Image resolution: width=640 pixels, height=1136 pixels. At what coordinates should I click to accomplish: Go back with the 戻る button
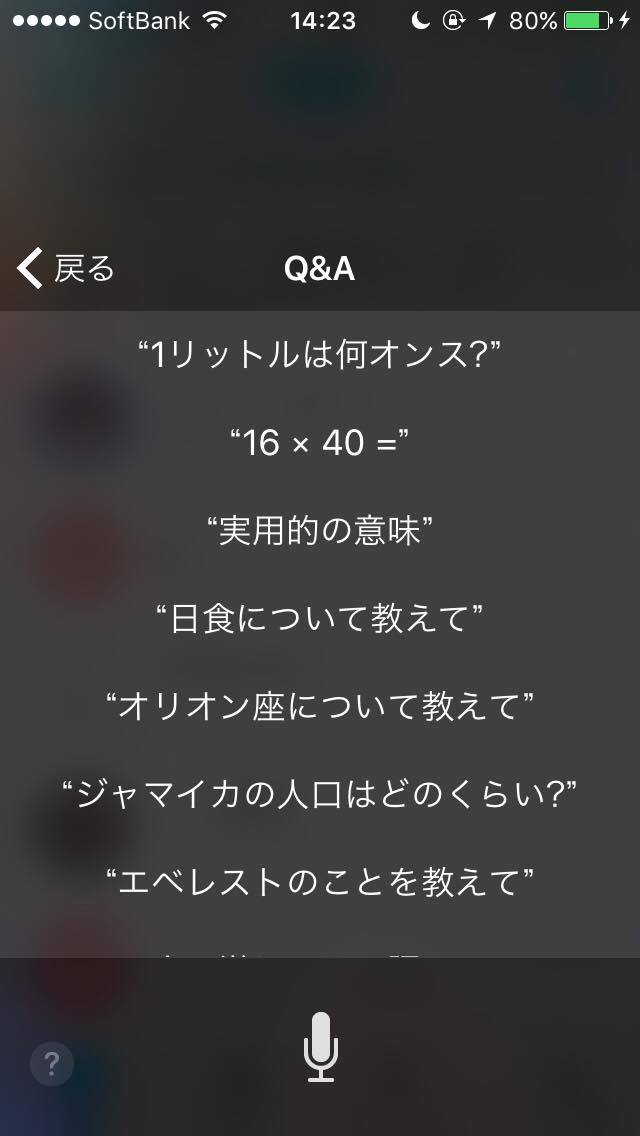66,269
